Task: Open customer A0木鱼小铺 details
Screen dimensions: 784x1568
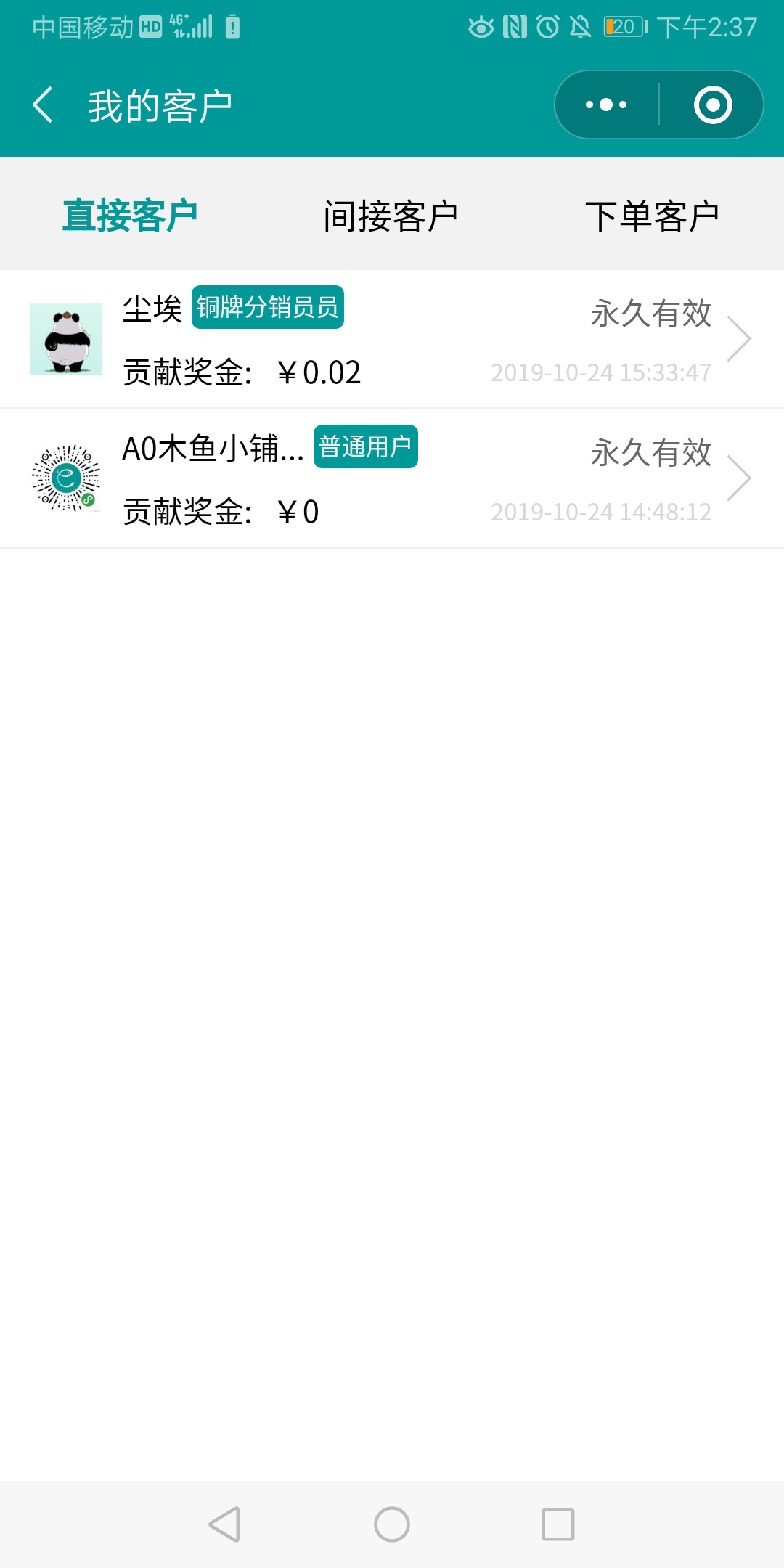Action: point(392,478)
